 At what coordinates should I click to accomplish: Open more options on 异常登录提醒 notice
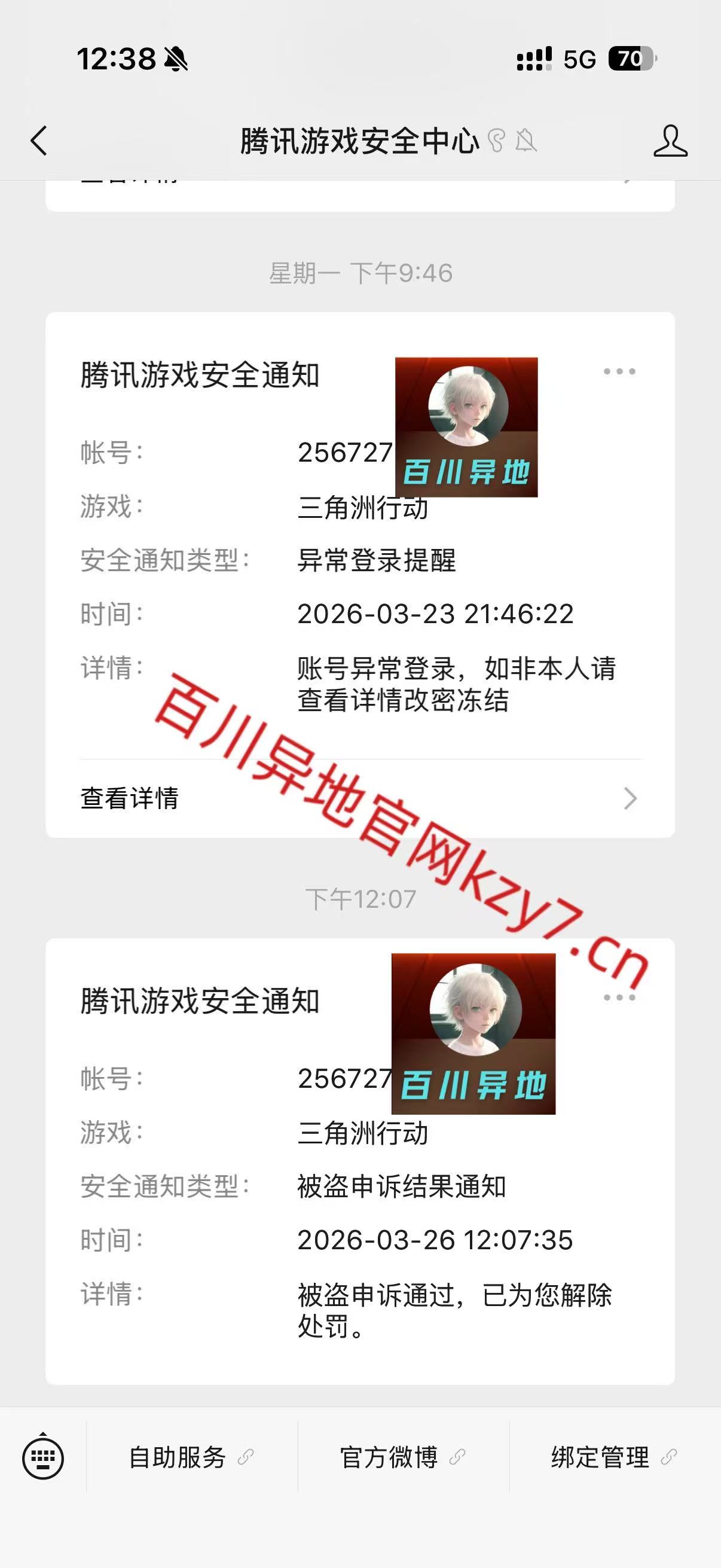click(619, 371)
